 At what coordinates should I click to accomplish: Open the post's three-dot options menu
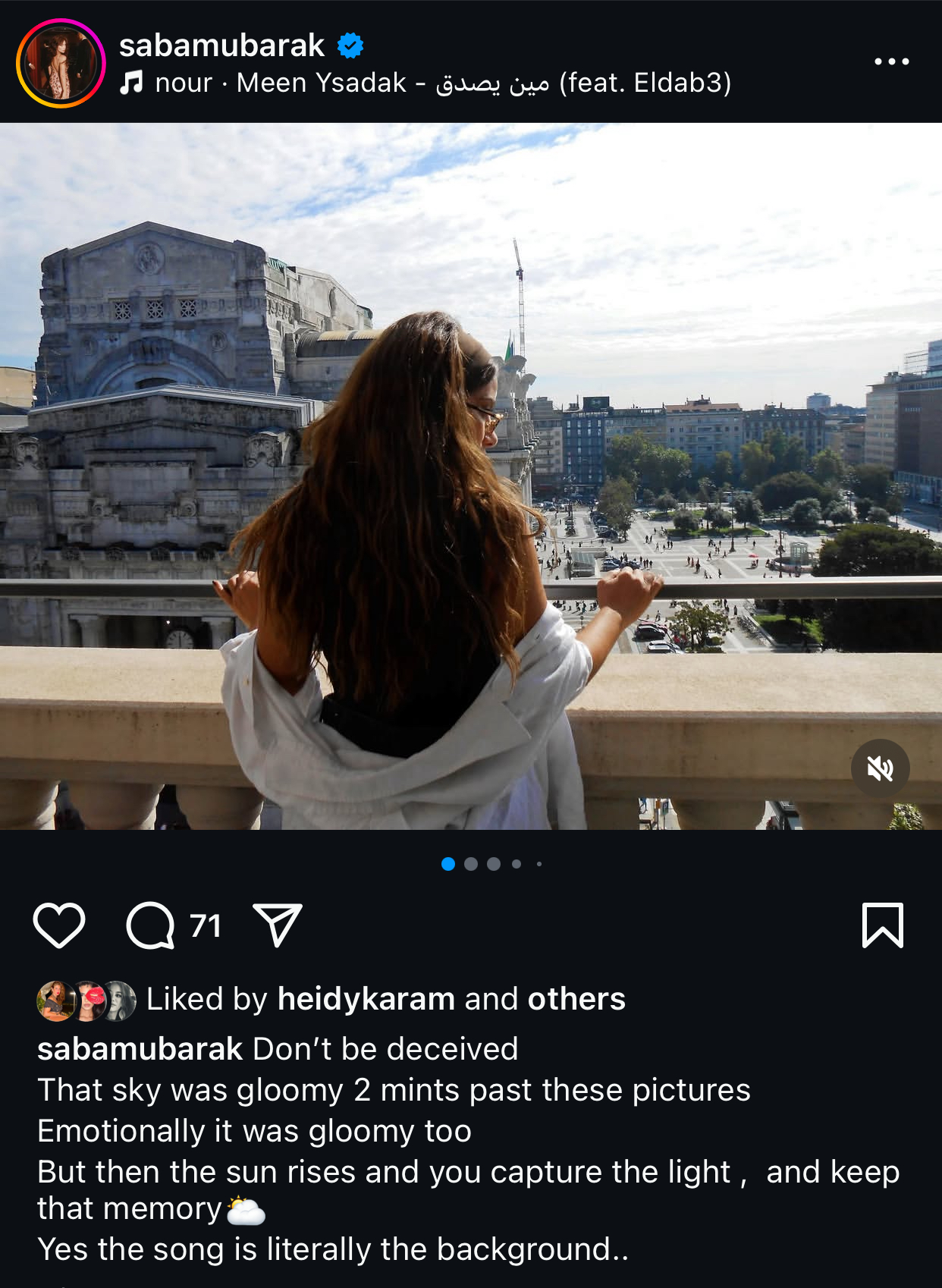pyautogui.click(x=891, y=61)
